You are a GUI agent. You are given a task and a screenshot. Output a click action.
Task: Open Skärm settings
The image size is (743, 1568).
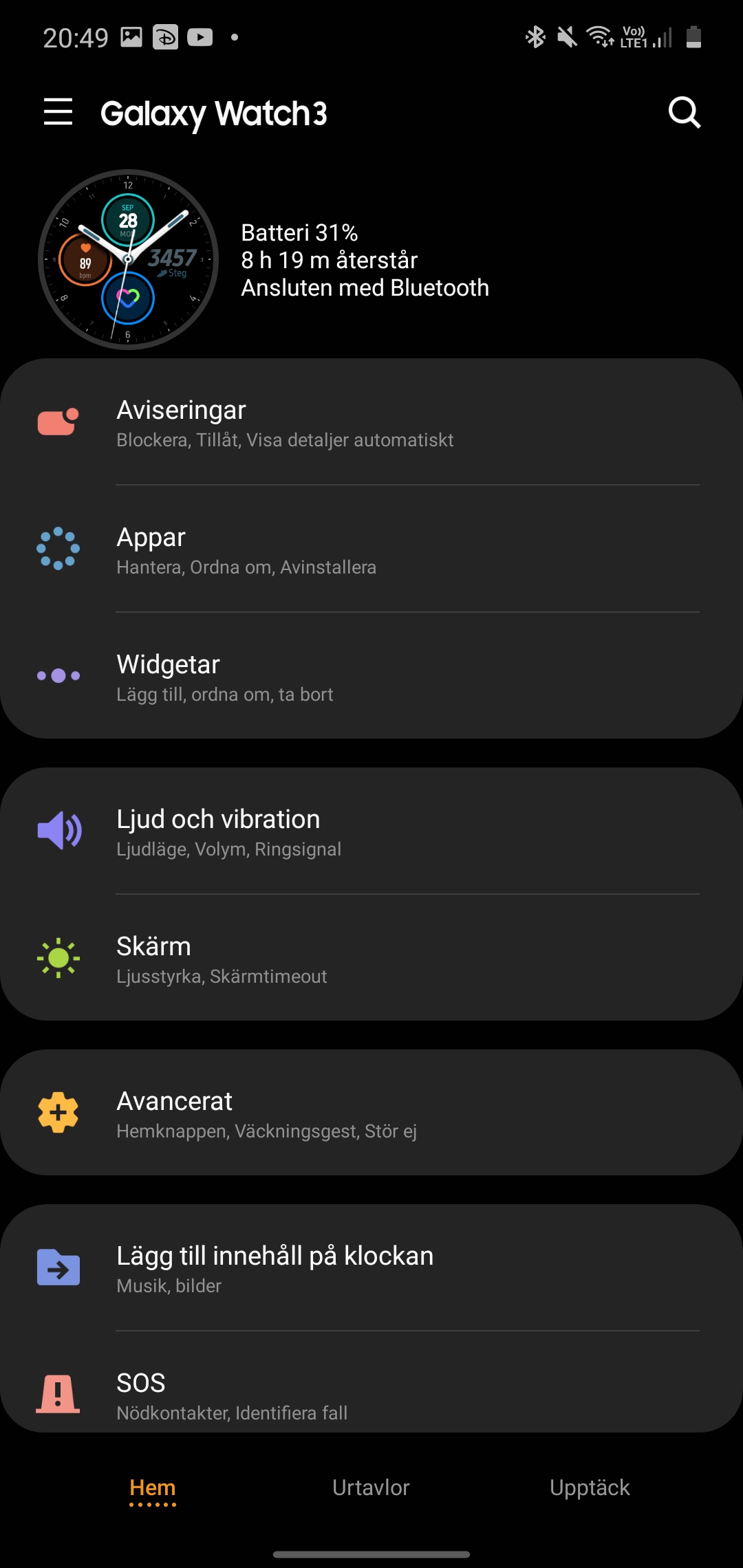point(371,959)
